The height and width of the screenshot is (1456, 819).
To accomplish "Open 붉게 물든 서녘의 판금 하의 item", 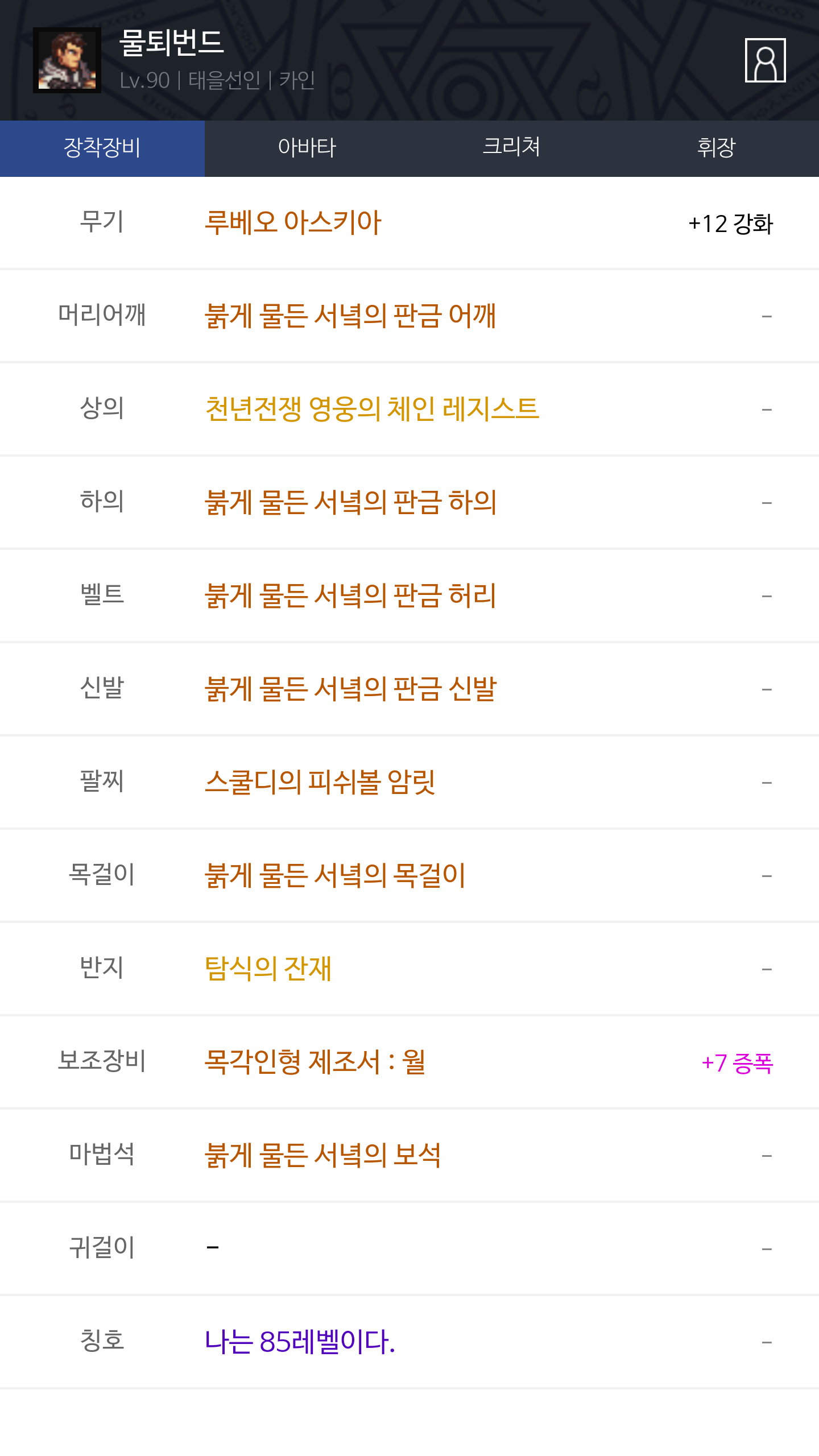I will pyautogui.click(x=351, y=502).
